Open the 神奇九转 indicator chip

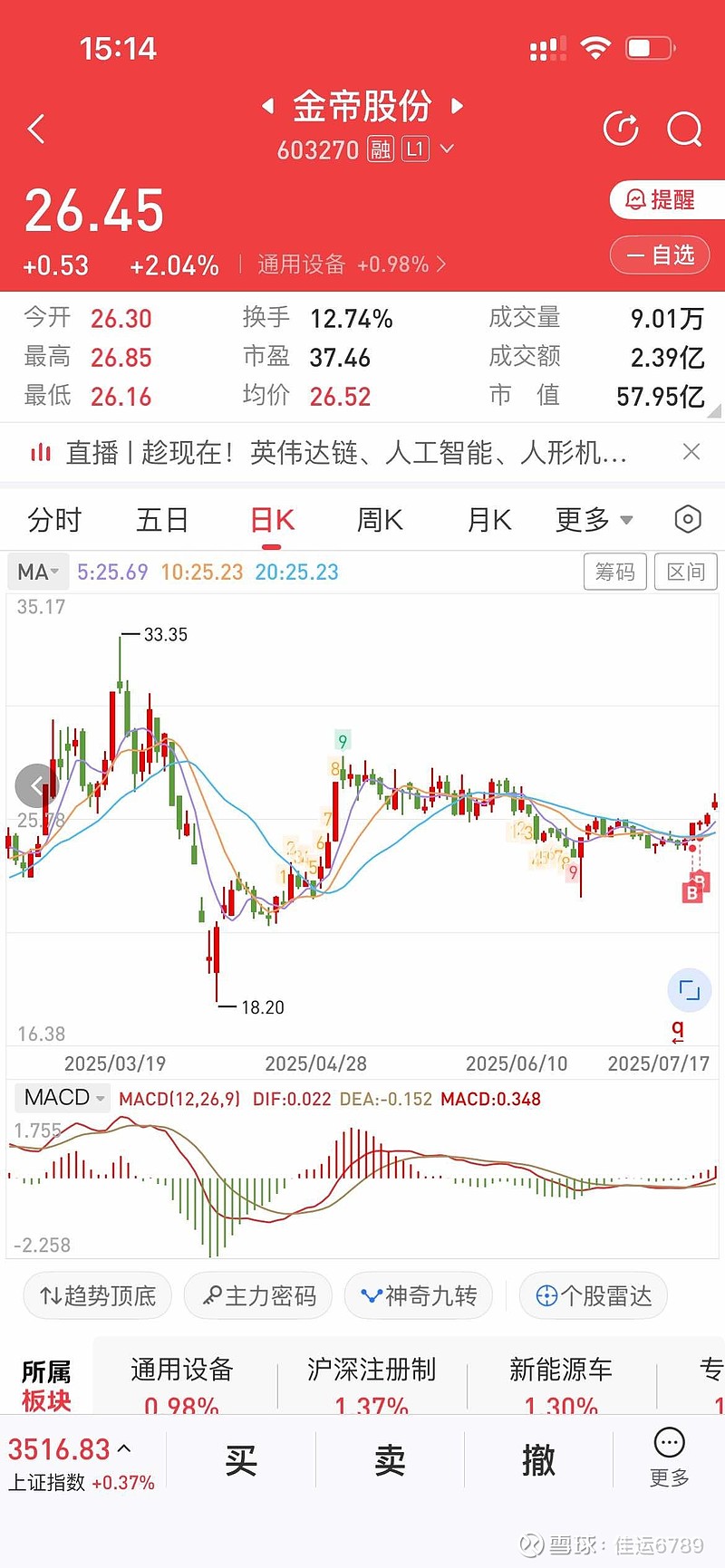[x=419, y=1295]
